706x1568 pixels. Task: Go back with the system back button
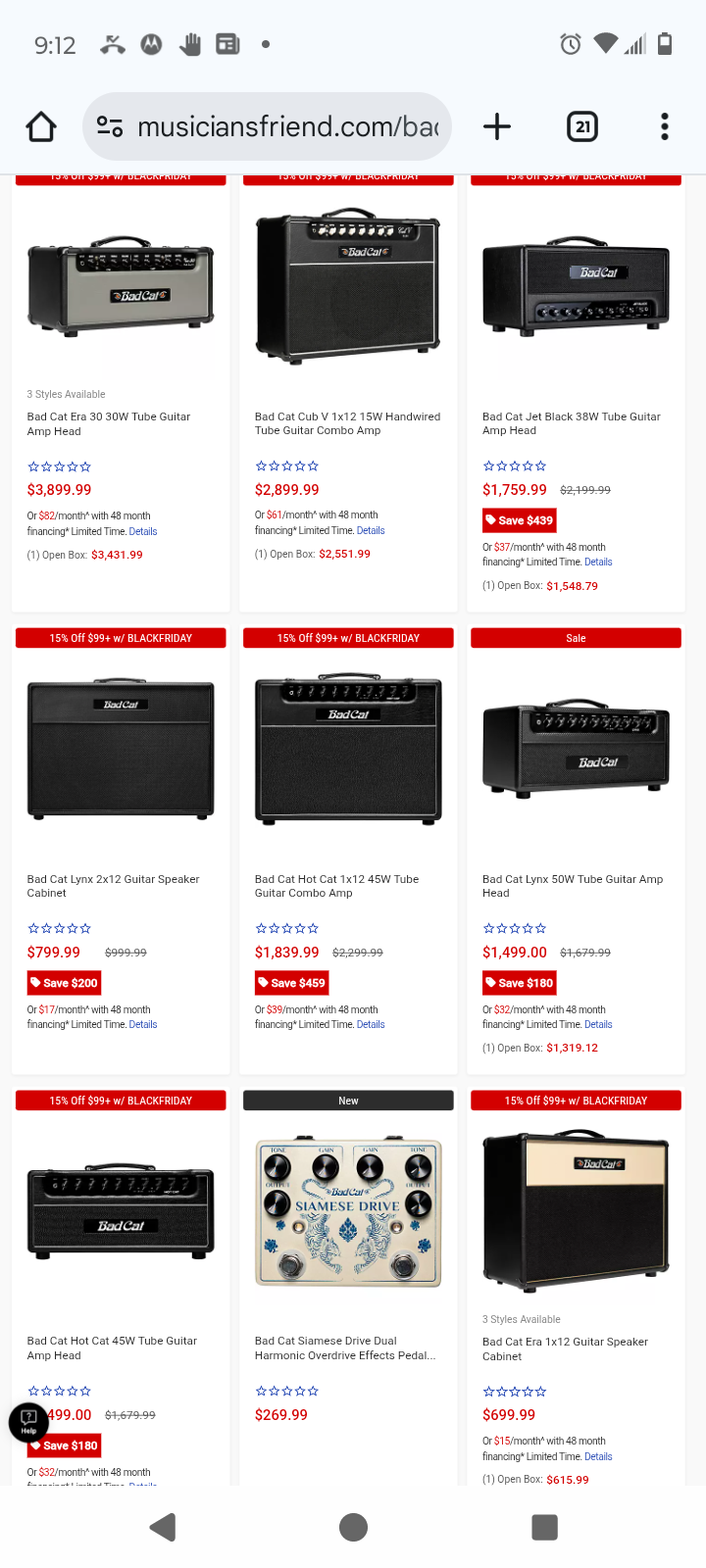(x=163, y=1527)
